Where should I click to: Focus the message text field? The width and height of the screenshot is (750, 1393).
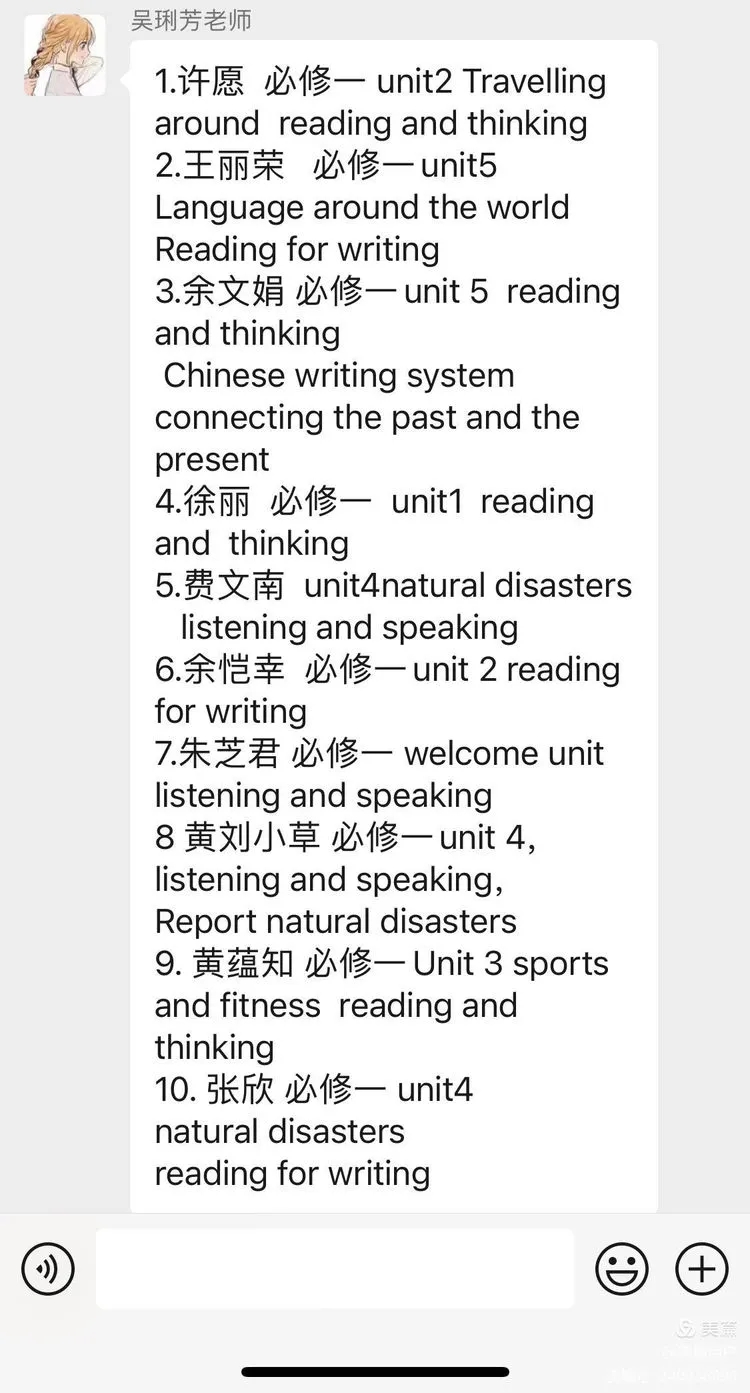[x=335, y=1269]
